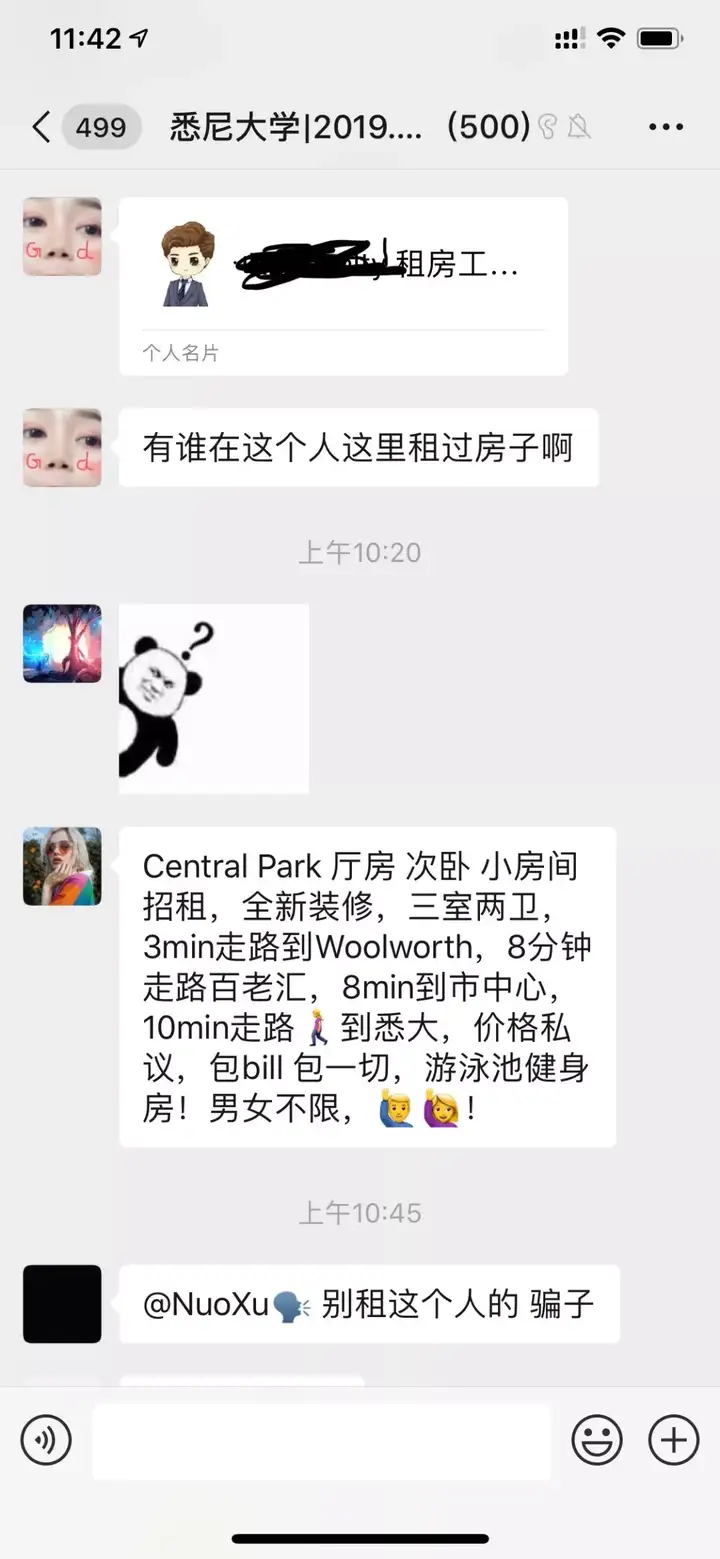Open the shared contact card 租房工
The height and width of the screenshot is (1559, 720).
click(343, 285)
